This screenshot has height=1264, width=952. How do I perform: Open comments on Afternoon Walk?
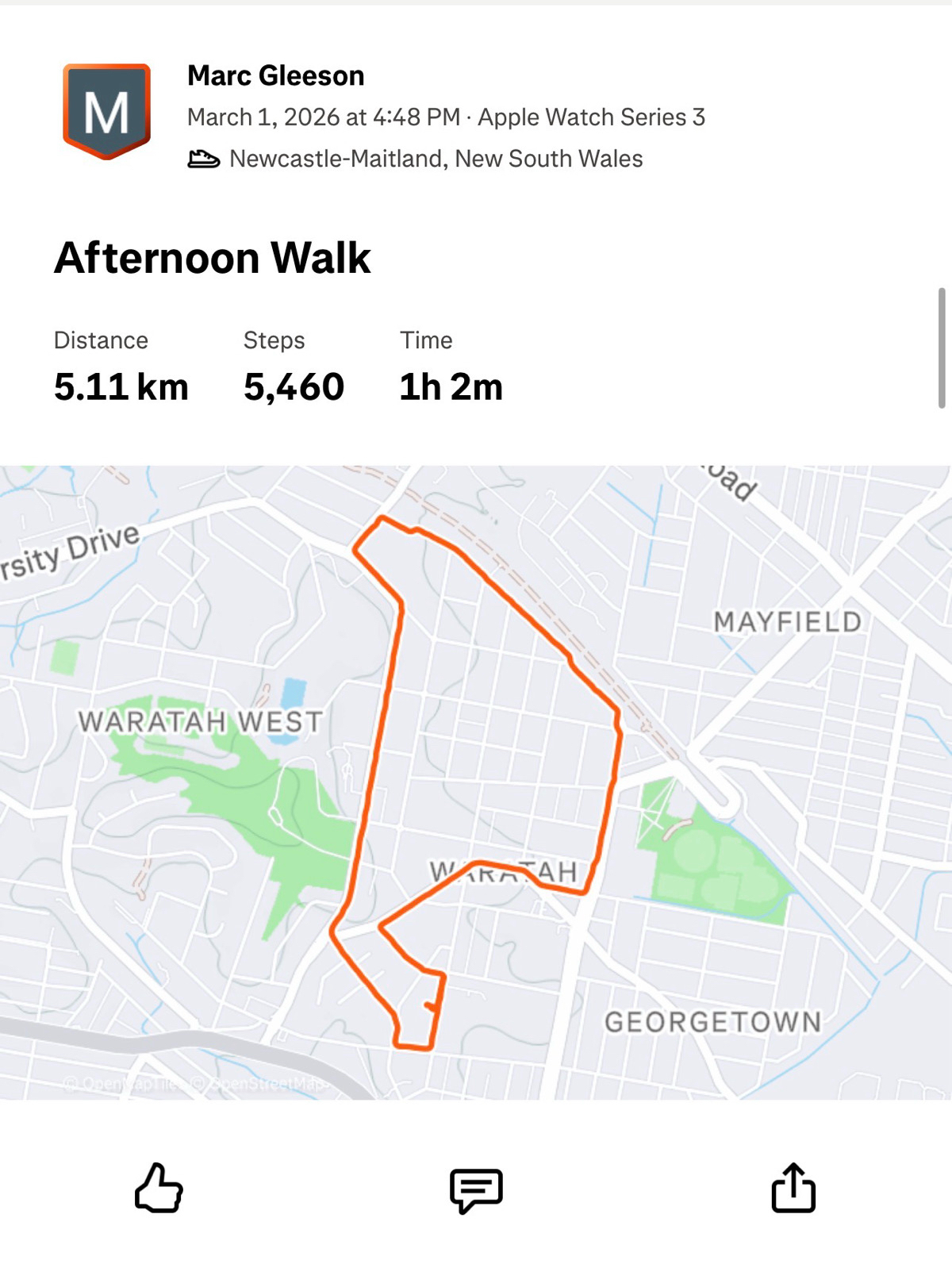pos(476,1189)
